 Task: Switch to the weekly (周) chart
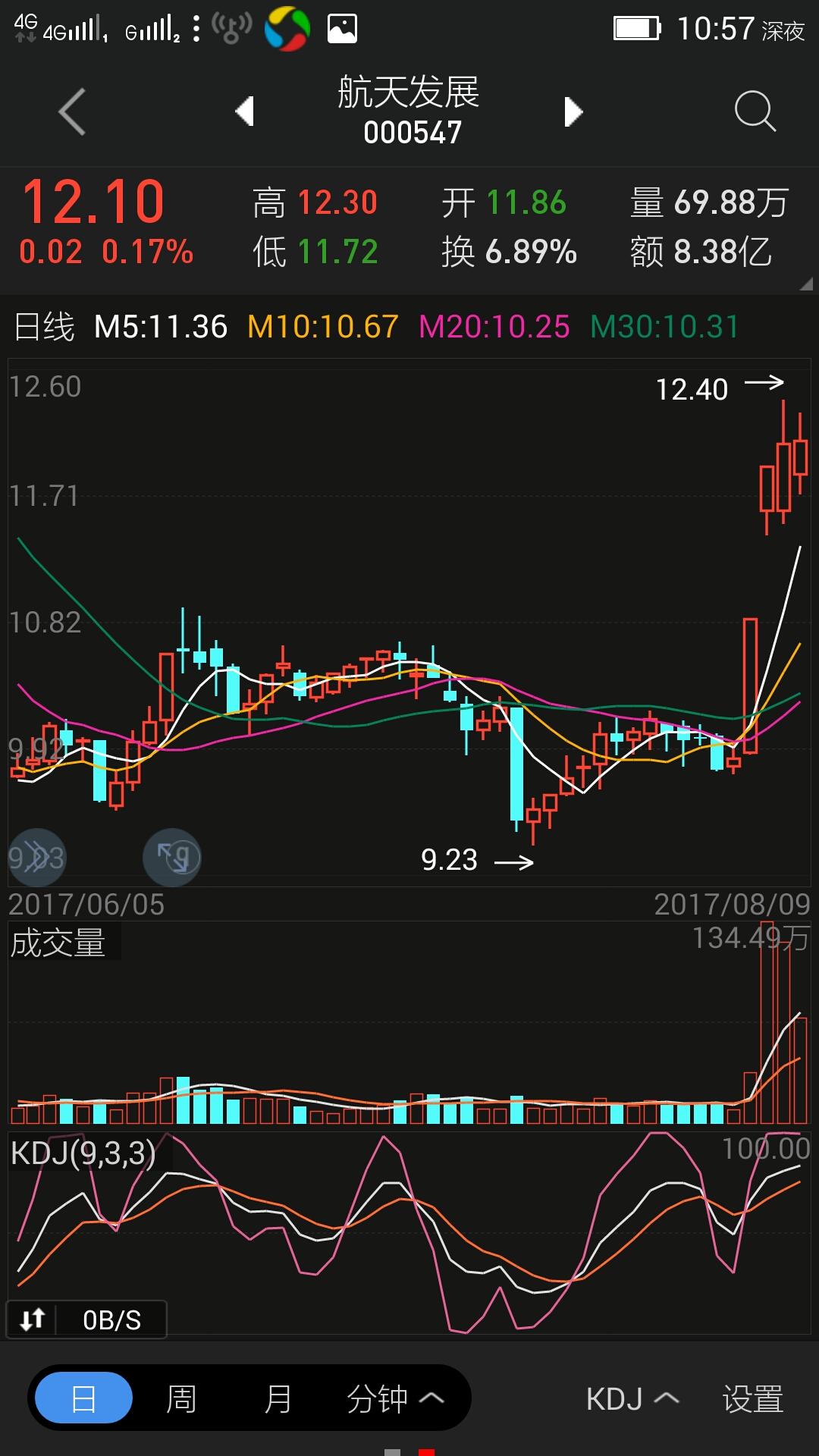point(181,1398)
